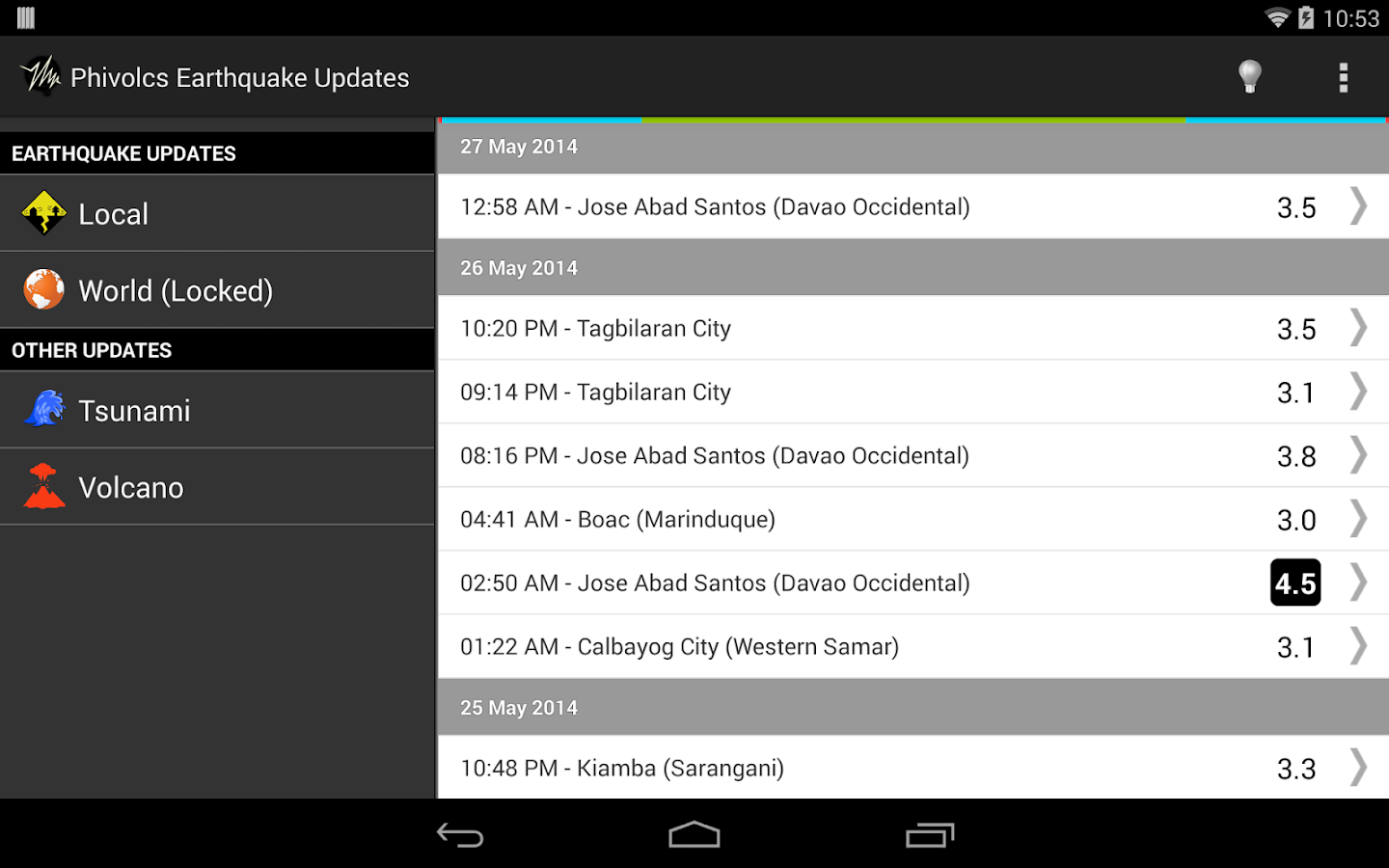The image size is (1389, 868).
Task: Open the 4.5 magnitude Jose Abad Santos quake
Action: pyautogui.click(x=912, y=583)
